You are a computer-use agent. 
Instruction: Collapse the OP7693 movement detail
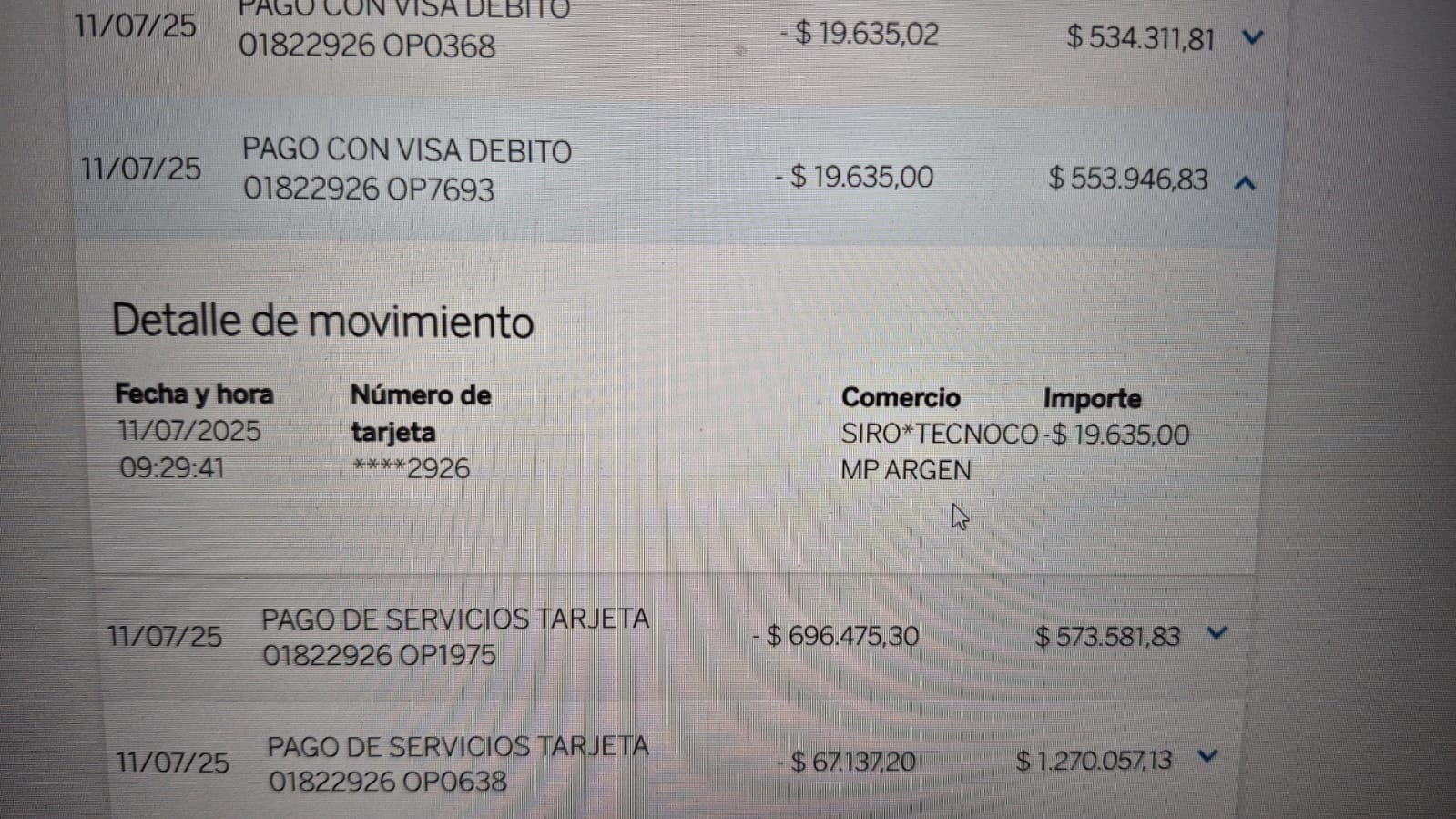click(1245, 183)
